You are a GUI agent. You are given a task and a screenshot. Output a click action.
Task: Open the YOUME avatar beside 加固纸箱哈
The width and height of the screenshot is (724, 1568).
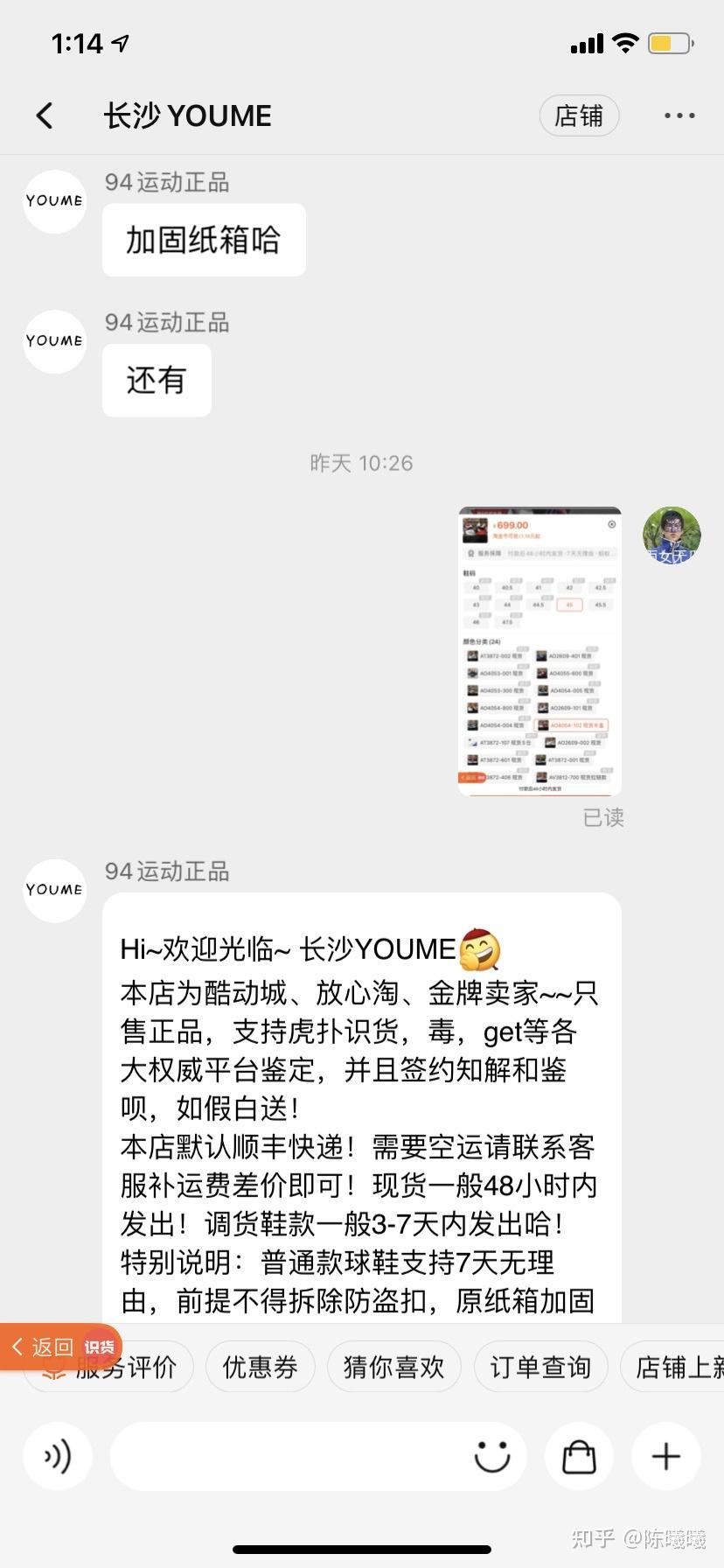[54, 201]
